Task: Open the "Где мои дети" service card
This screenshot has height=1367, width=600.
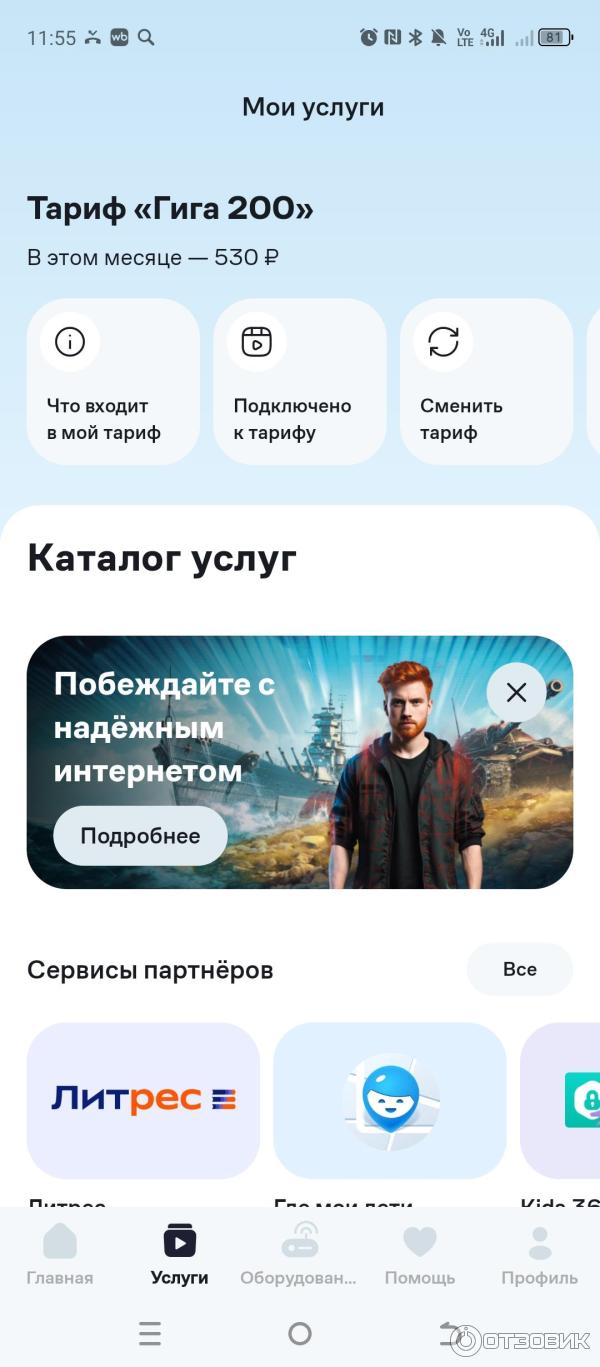Action: coord(390,1100)
